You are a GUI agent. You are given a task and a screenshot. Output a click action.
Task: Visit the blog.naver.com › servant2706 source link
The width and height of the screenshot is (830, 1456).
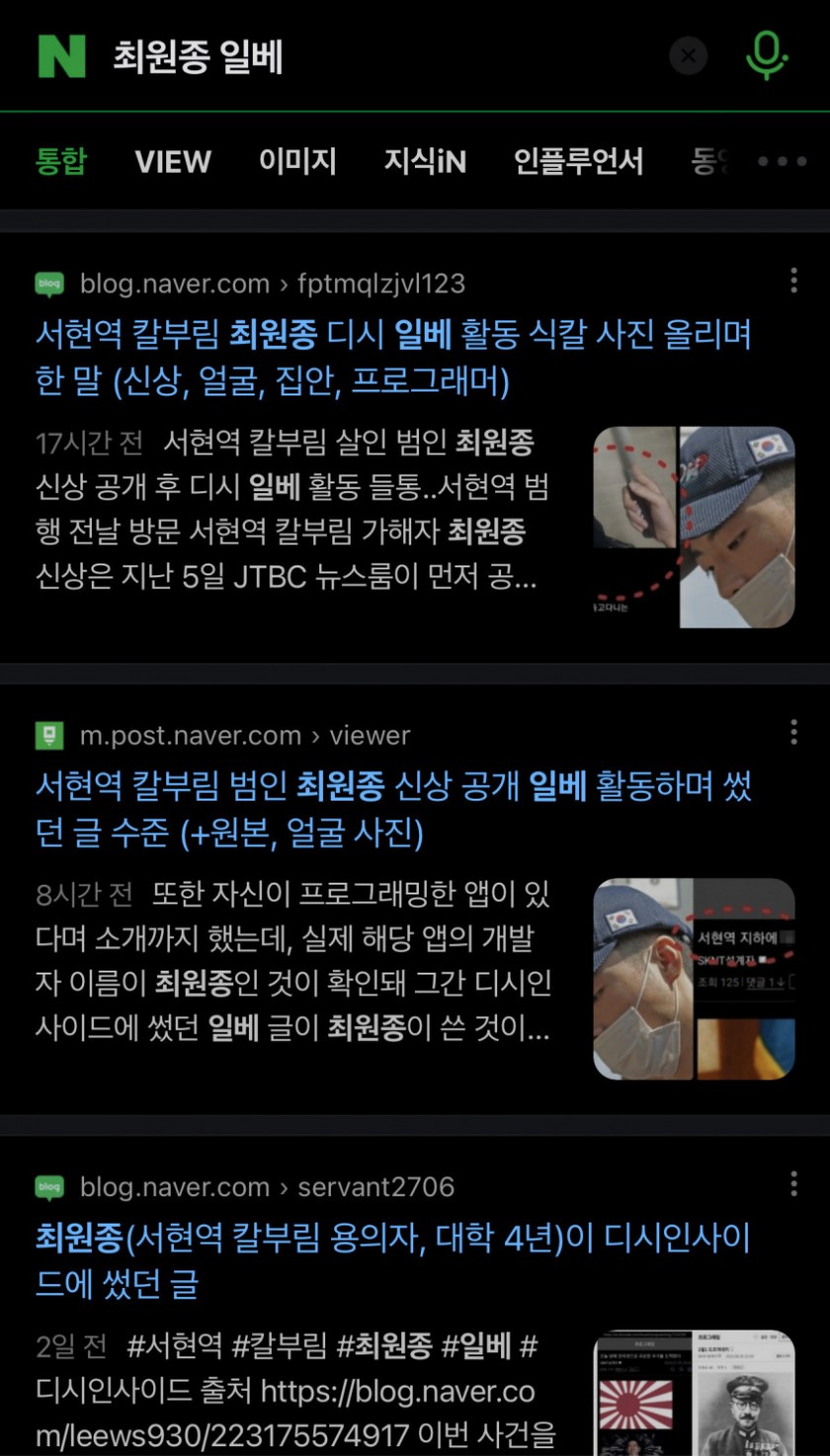[267, 1186]
